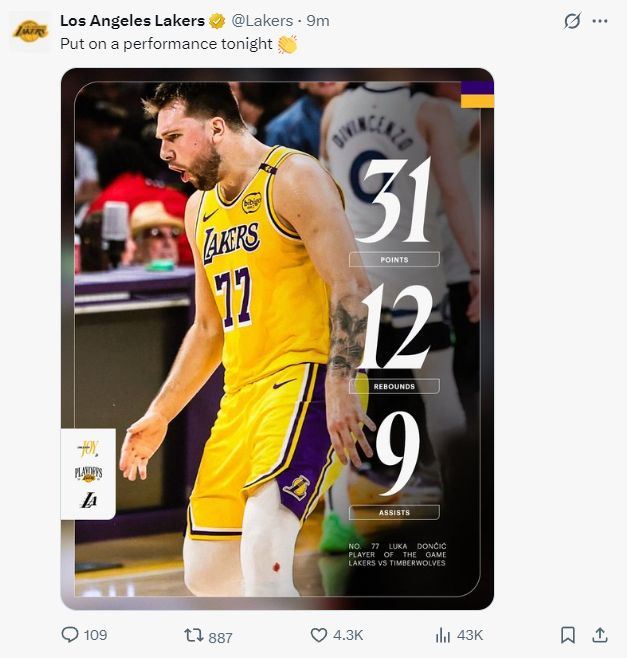Image resolution: width=627 pixels, height=658 pixels.
Task: Open the Los Angeles Lakers profile name
Action: 132,21
